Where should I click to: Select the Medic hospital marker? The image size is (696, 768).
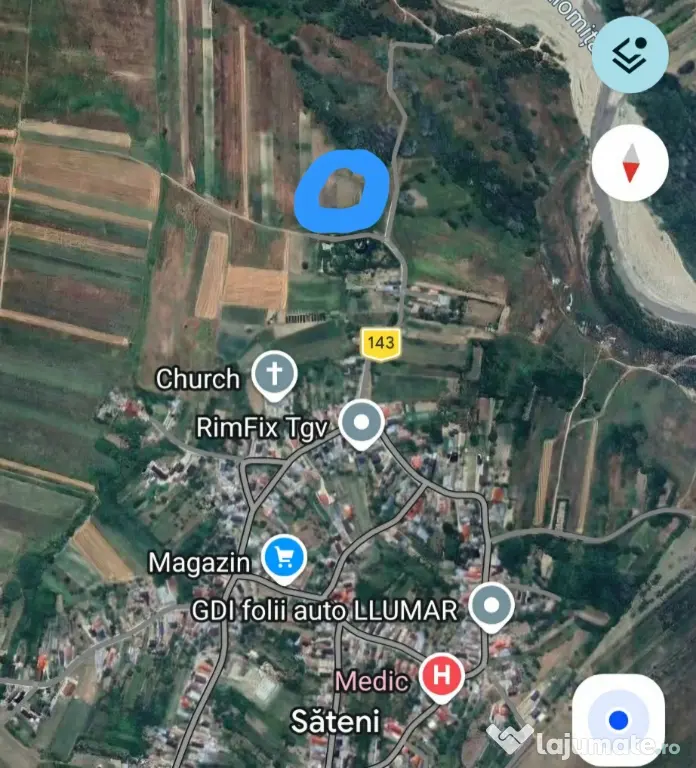coord(441,678)
